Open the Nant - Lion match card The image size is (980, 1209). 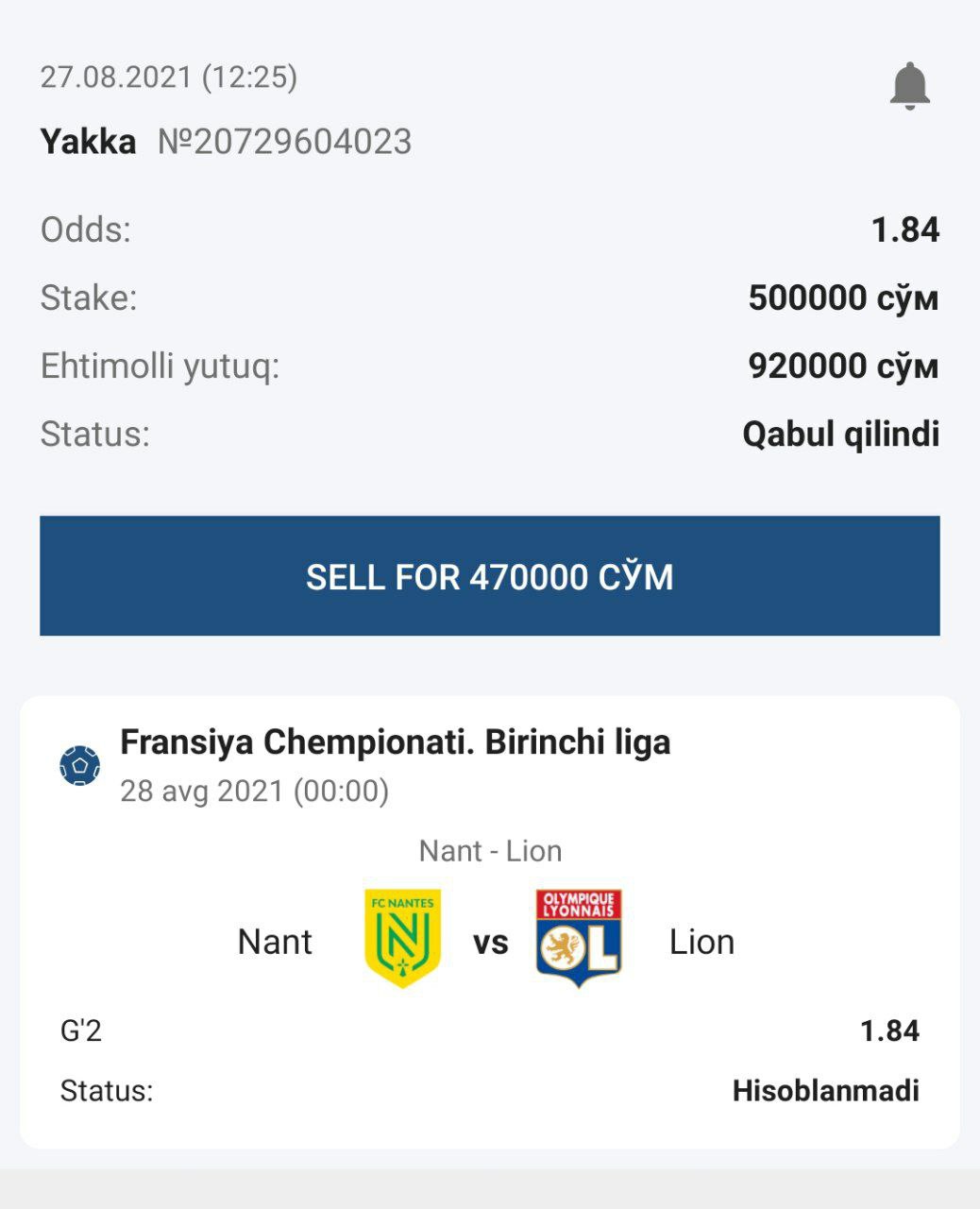489,921
